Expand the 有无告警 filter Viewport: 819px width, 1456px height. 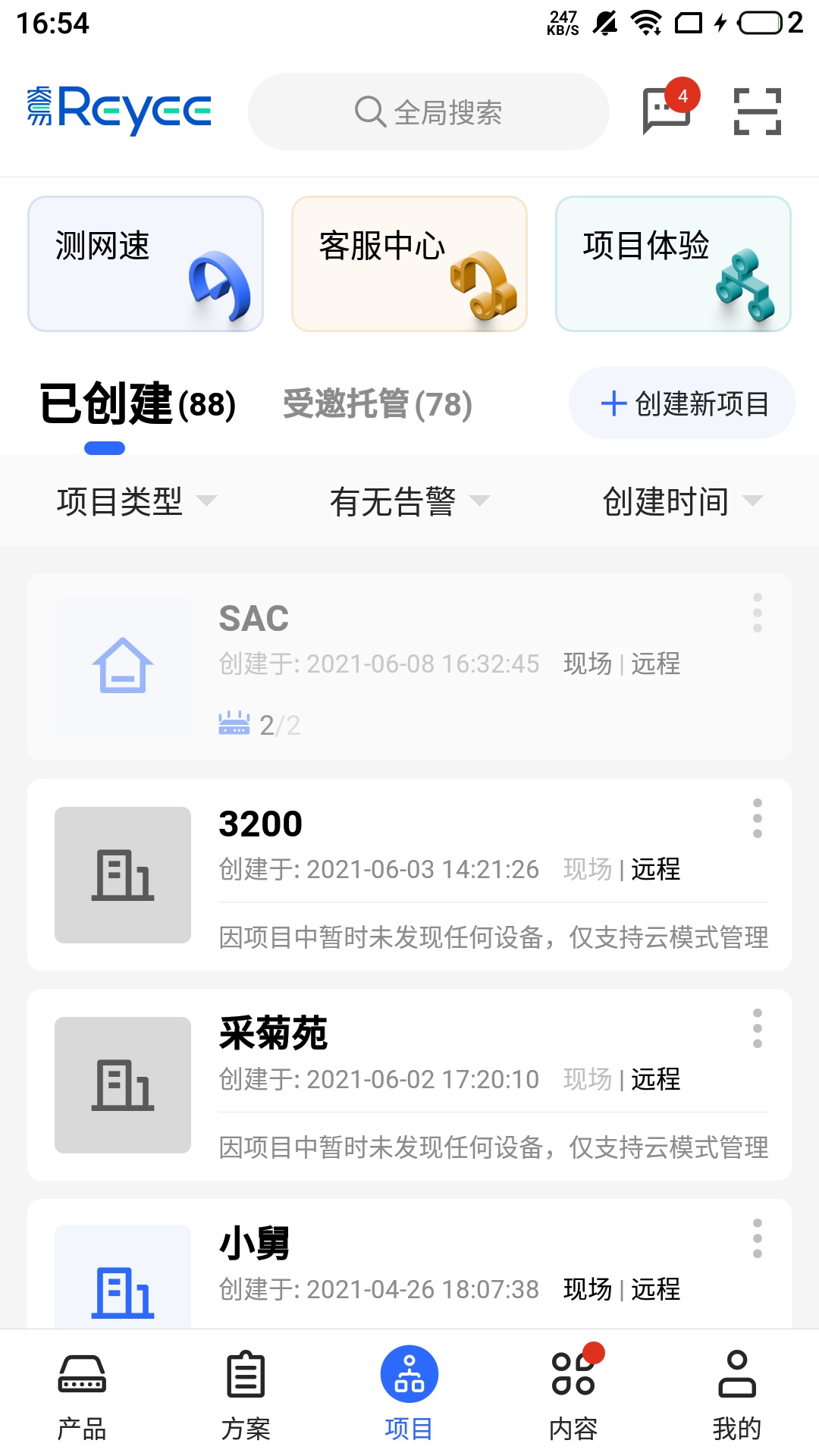pos(409,501)
